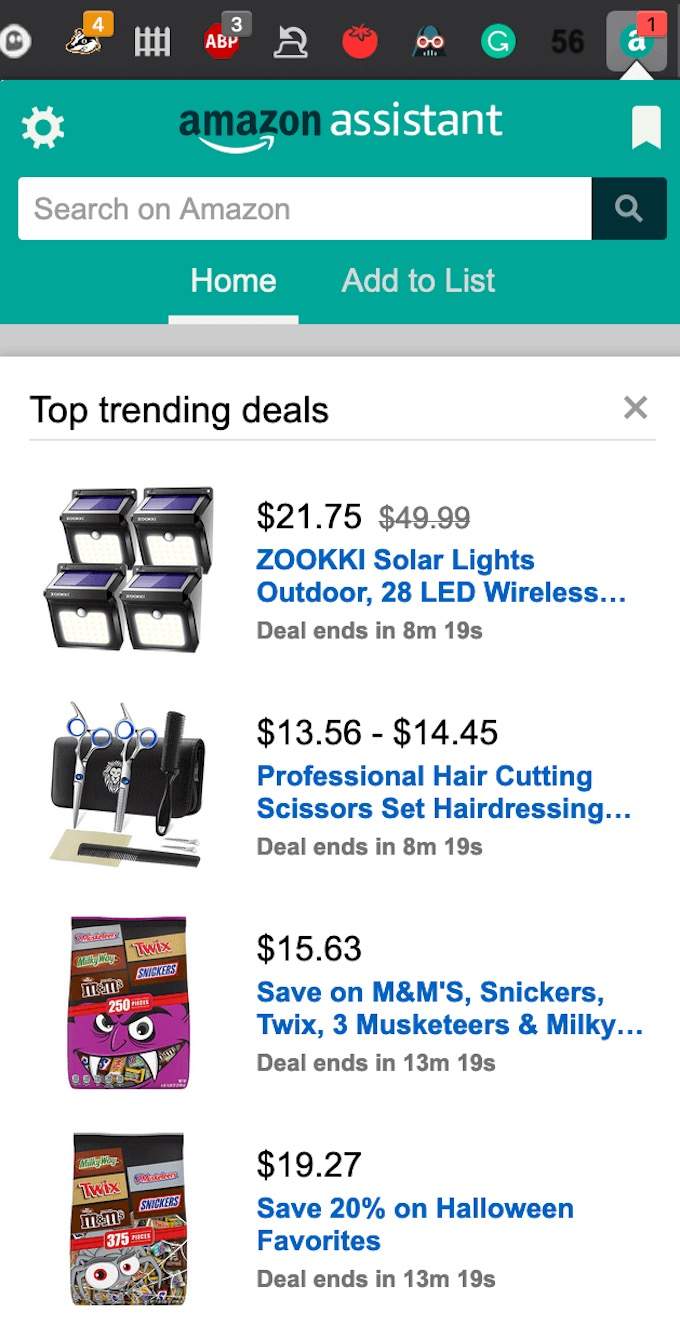Open the Professional Hair Cutting Scissors deal
This screenshot has width=680, height=1326.
pos(443,792)
